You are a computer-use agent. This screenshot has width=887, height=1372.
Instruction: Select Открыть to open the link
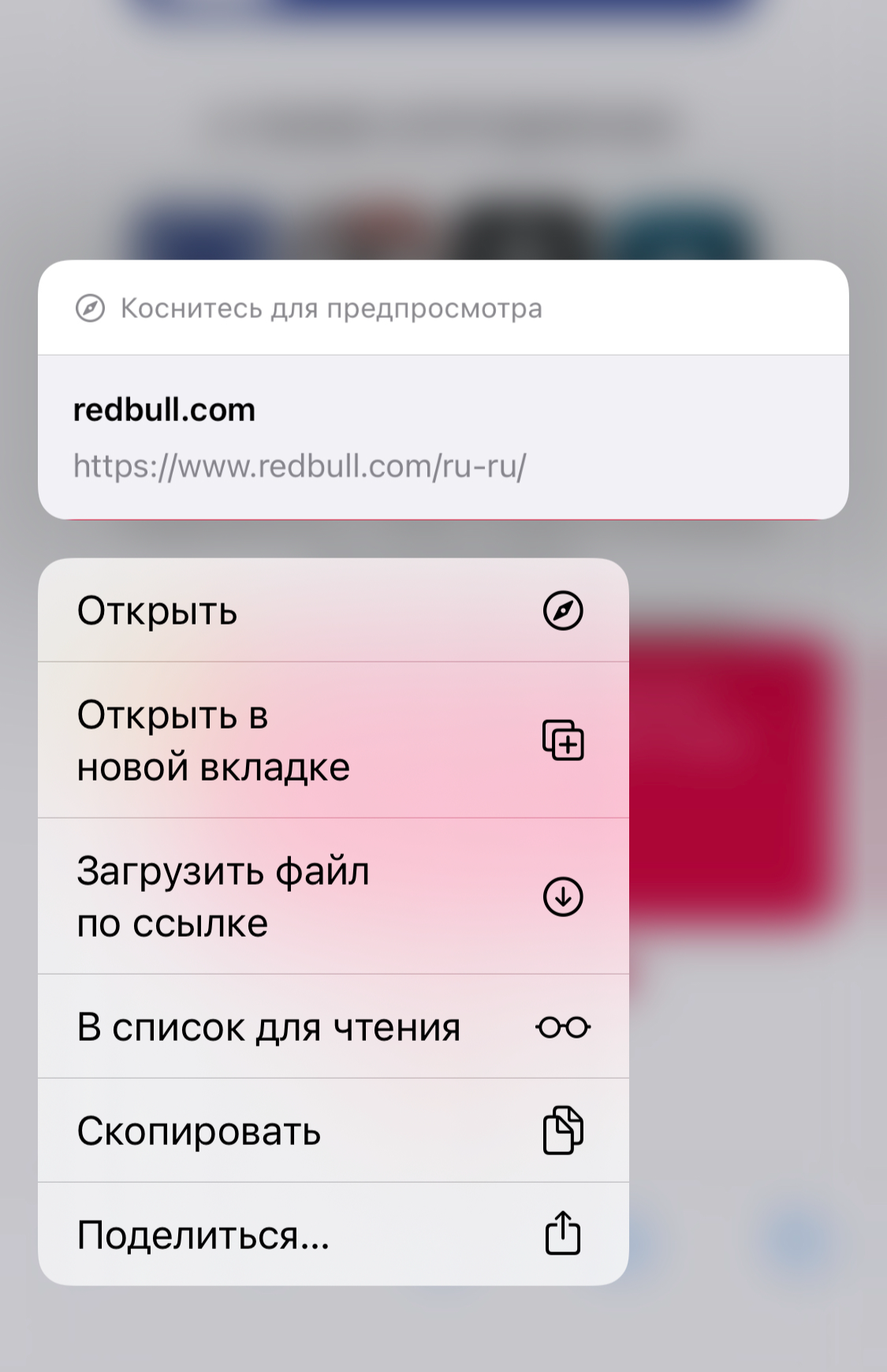(x=333, y=611)
